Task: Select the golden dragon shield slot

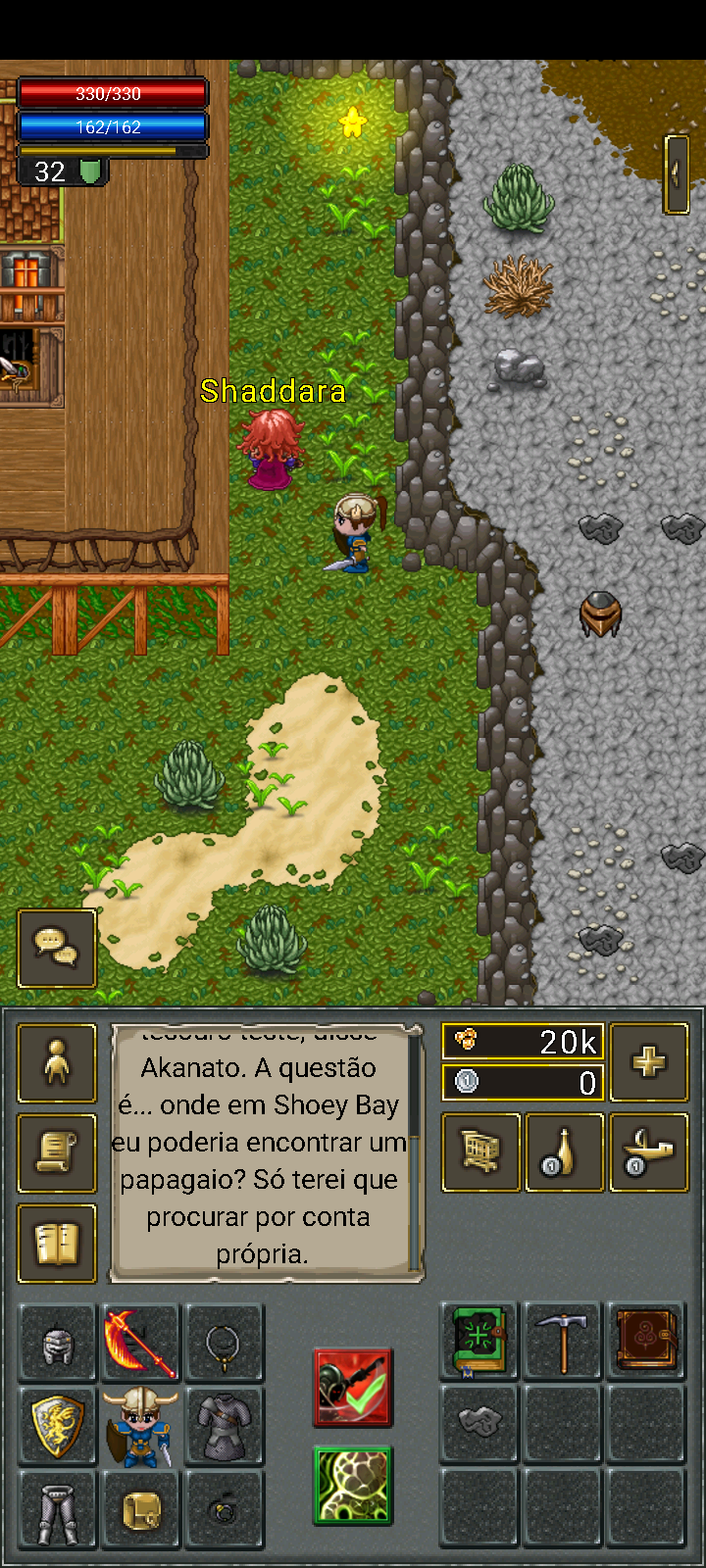Action: (x=57, y=1426)
